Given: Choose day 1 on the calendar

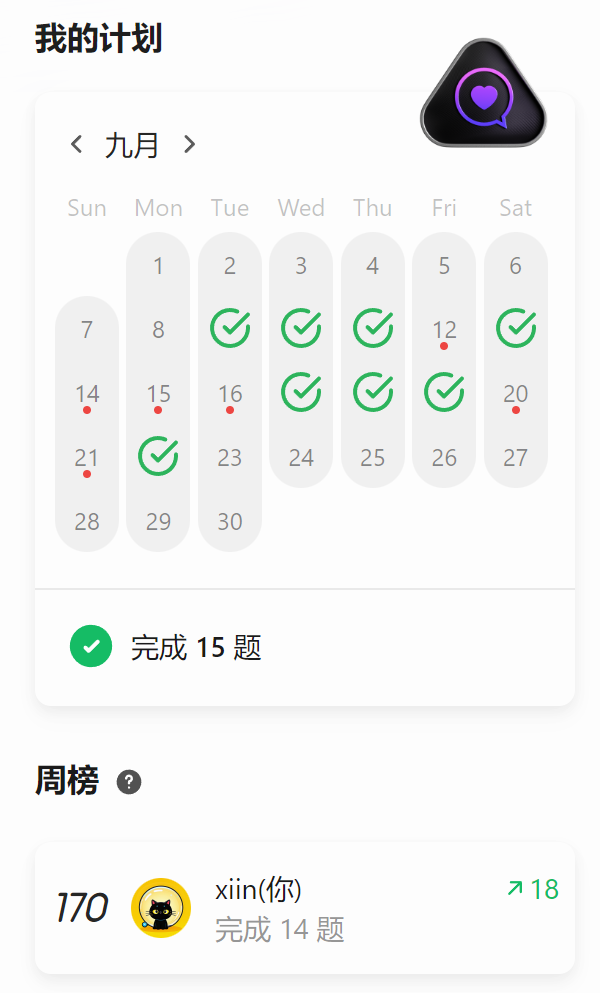Looking at the screenshot, I should (158, 266).
